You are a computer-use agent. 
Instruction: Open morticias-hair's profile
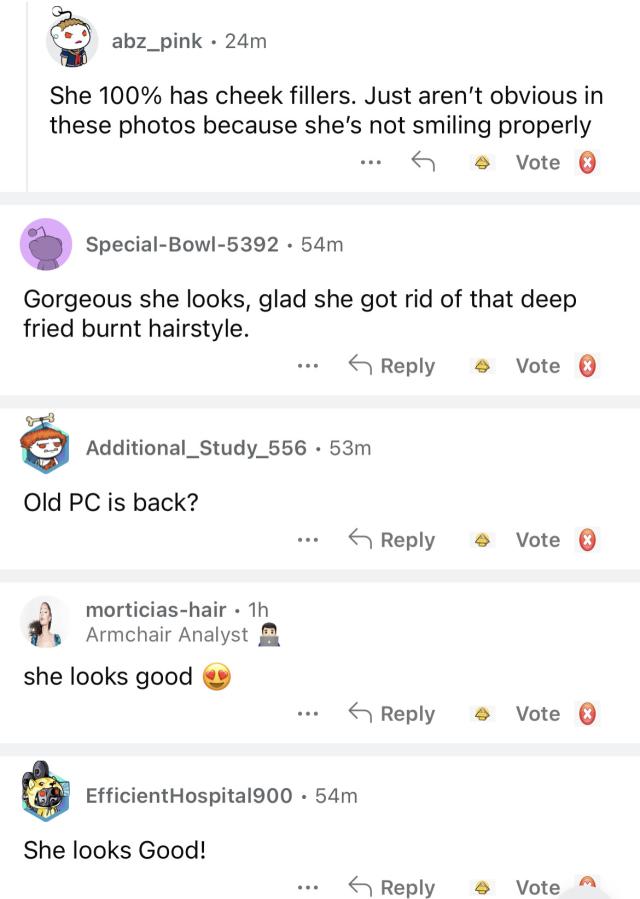click(156, 609)
